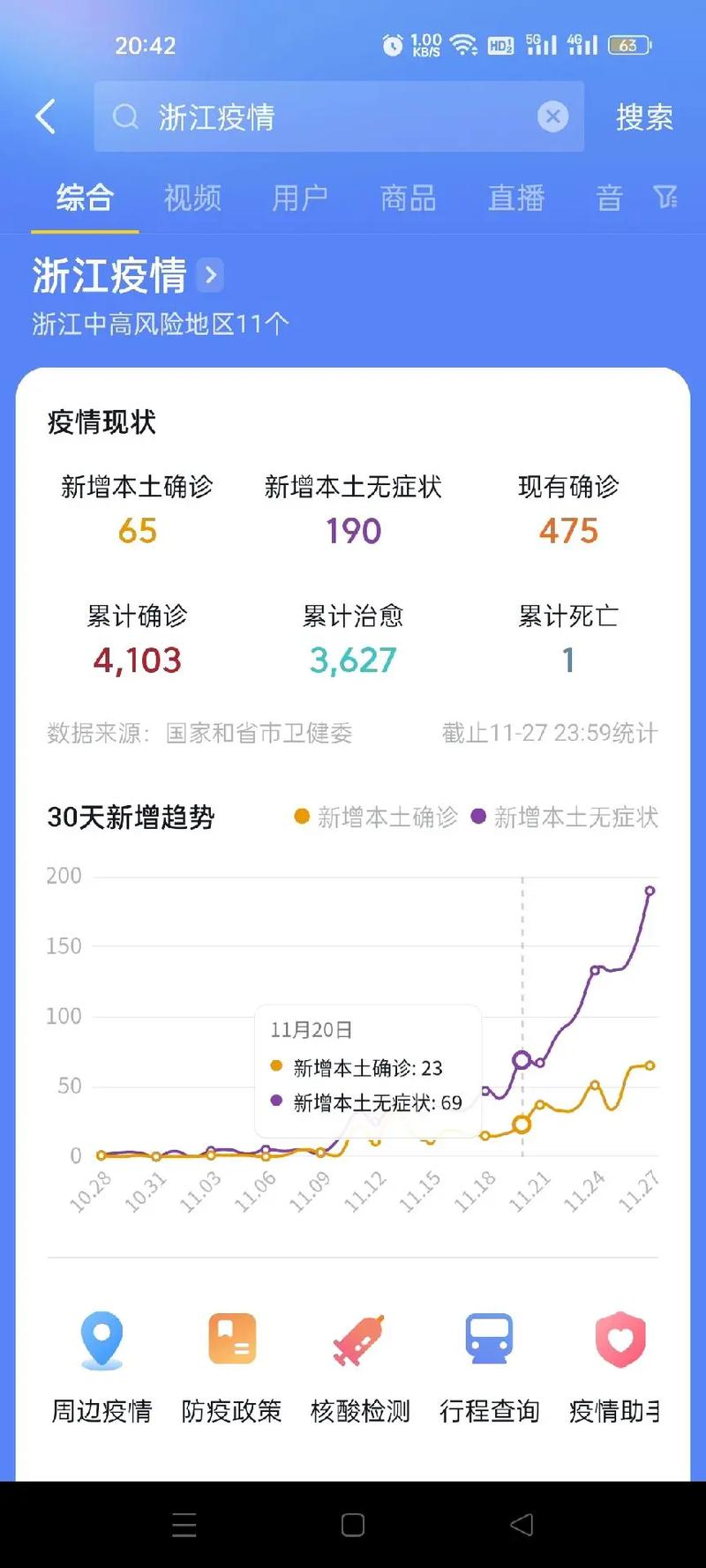Screen dimensions: 706x1568
Task: Toggle the 新增本土确诊 chart legend
Action: point(376,817)
